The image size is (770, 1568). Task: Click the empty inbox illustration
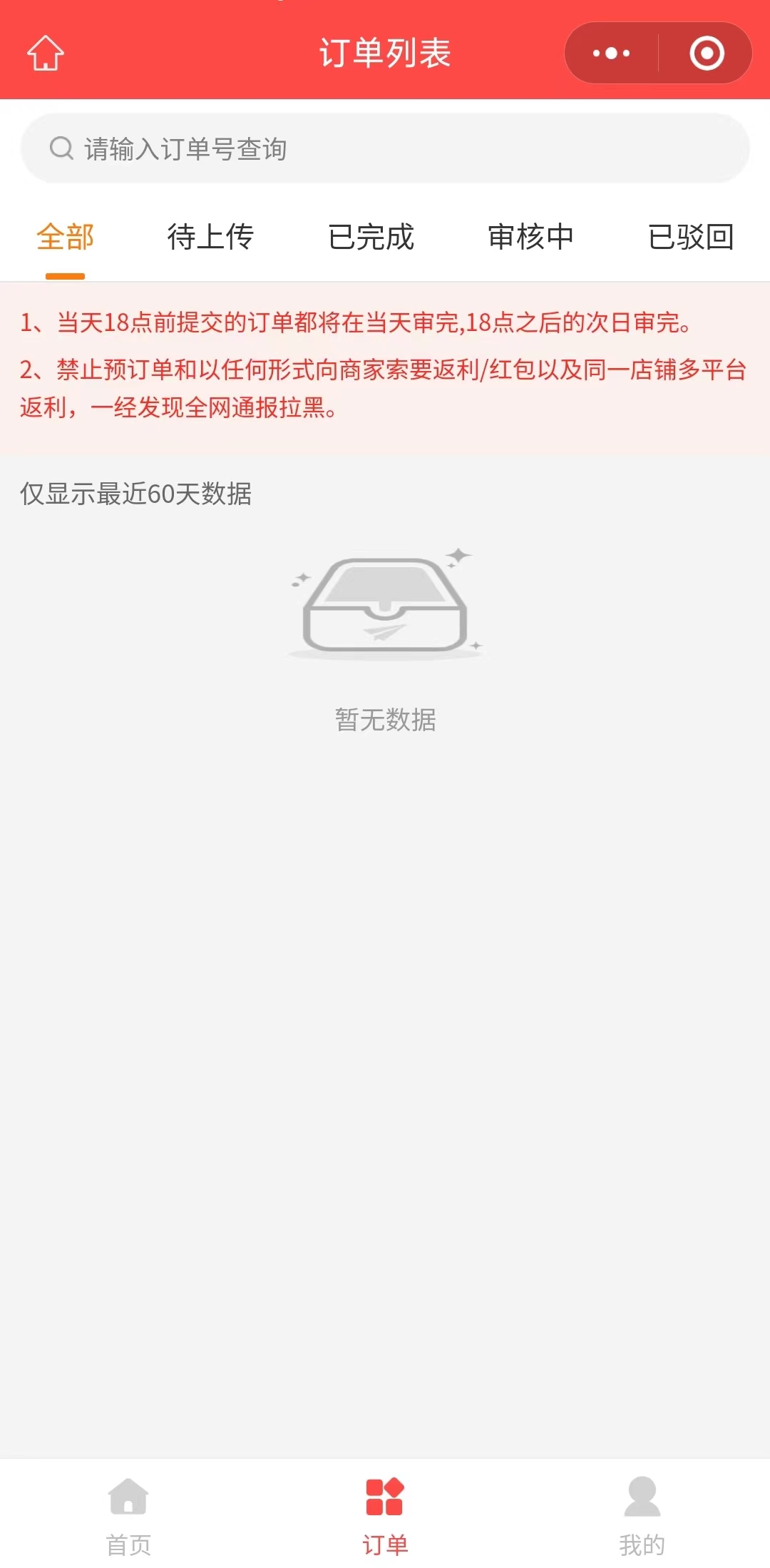pos(385,606)
